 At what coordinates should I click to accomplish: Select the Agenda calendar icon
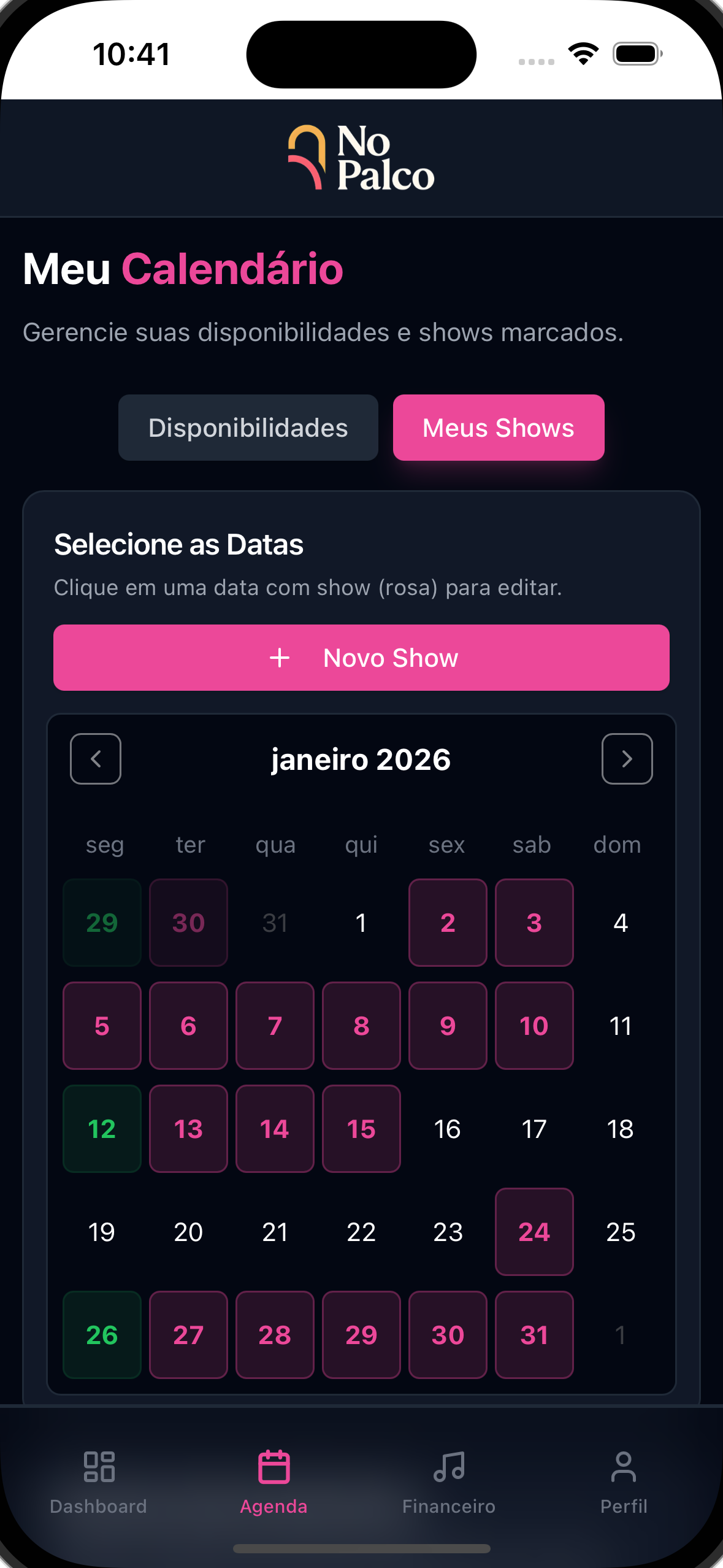(274, 1467)
